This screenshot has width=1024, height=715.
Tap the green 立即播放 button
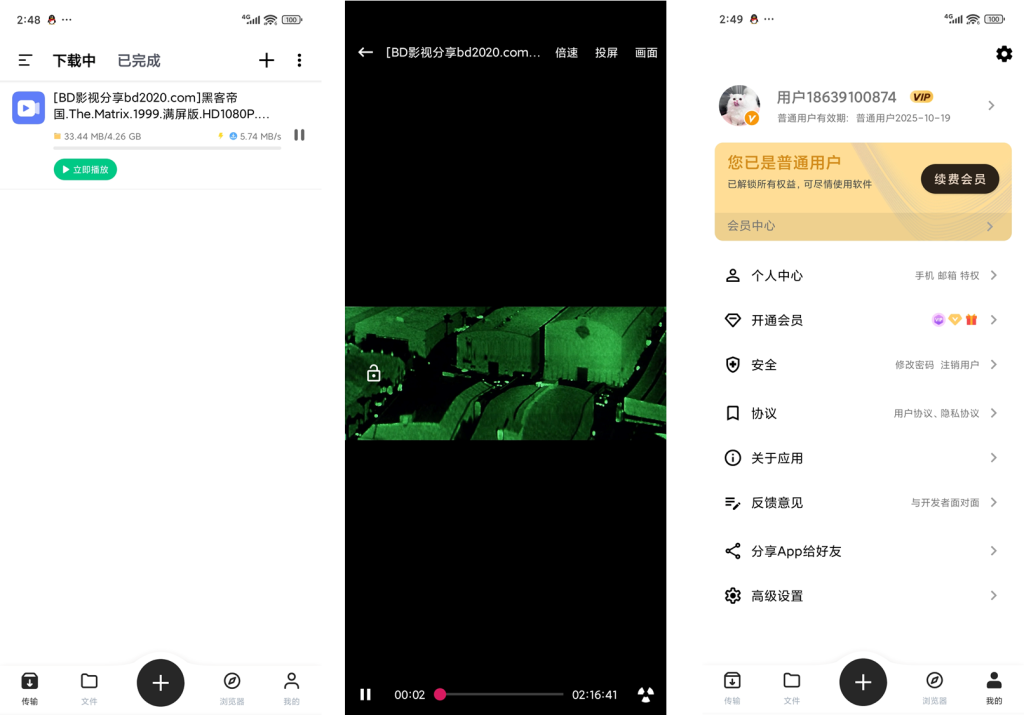85,170
